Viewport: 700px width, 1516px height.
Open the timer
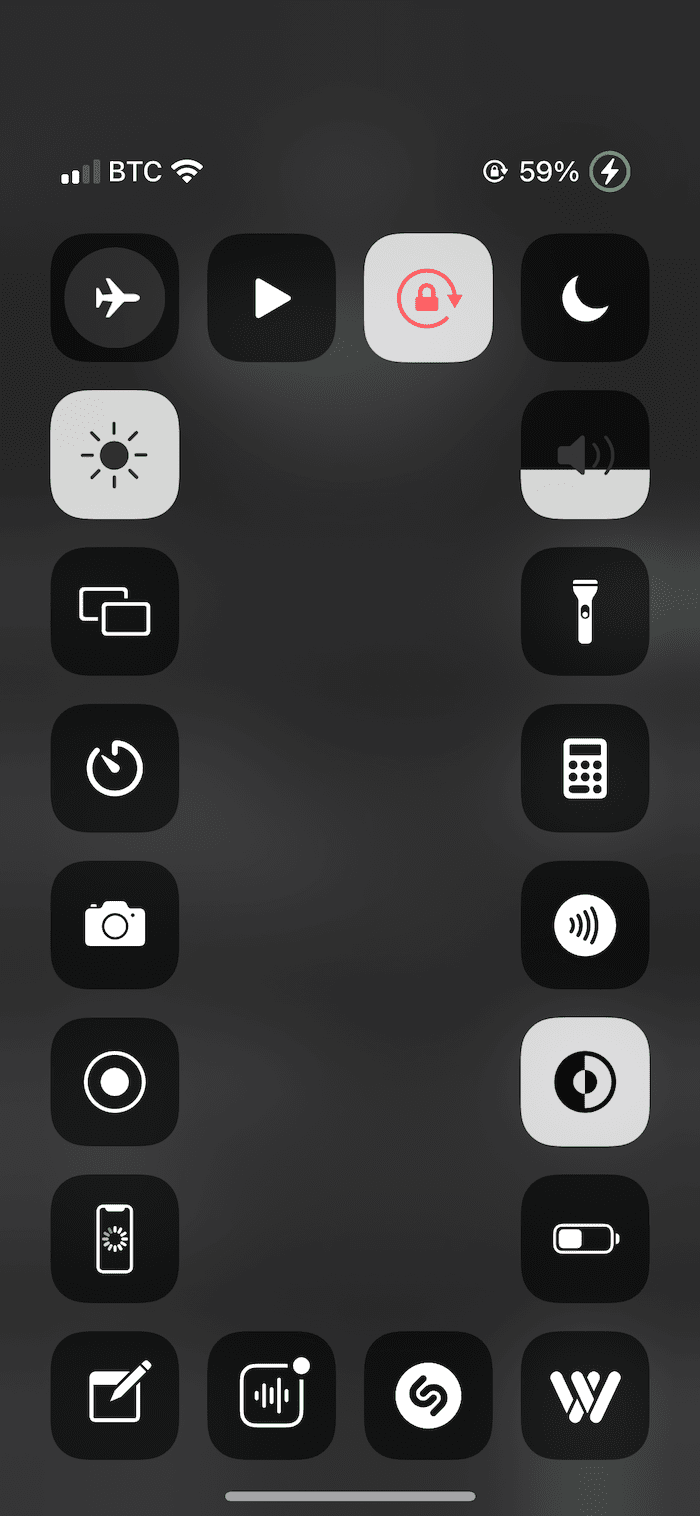click(x=115, y=768)
